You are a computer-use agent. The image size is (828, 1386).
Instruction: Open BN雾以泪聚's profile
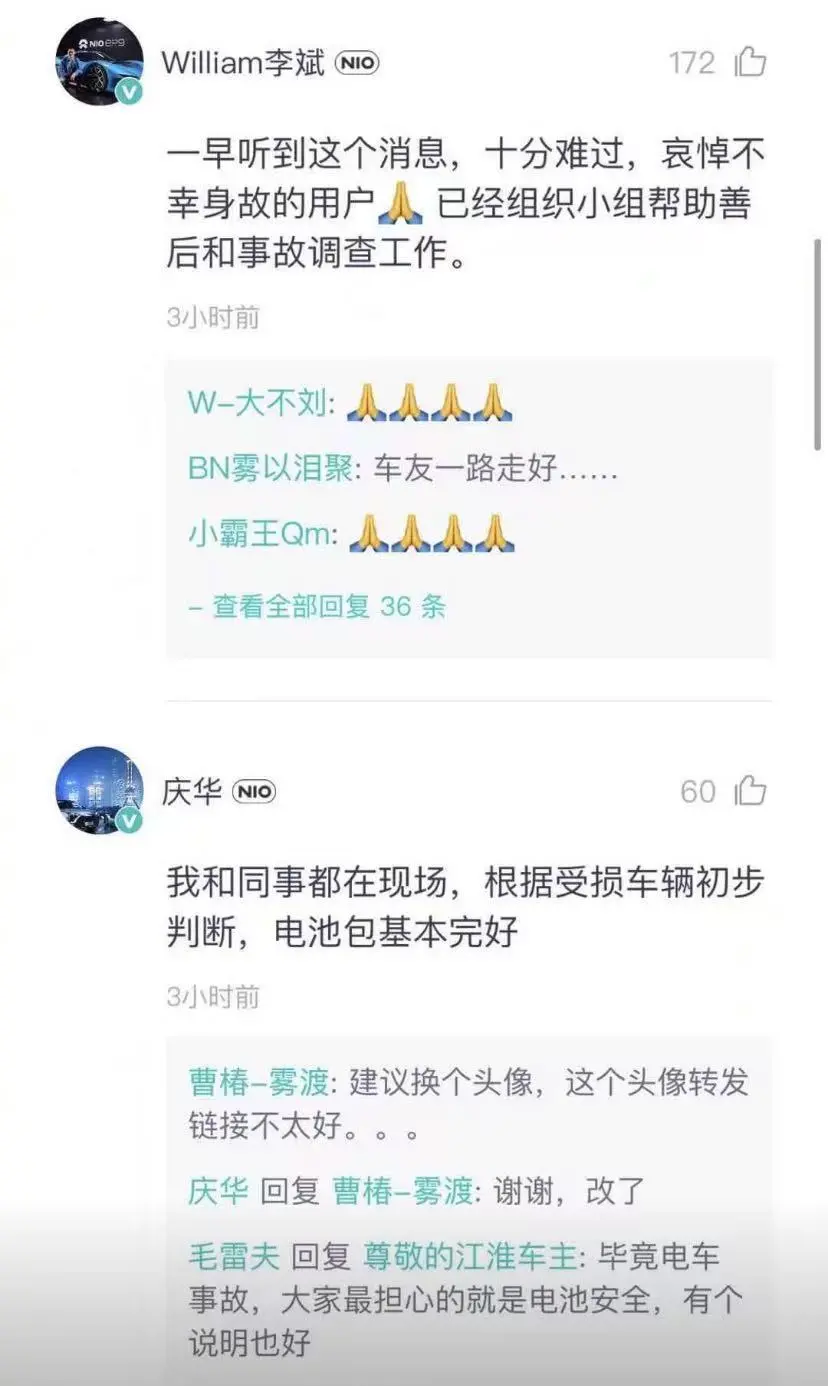point(271,469)
